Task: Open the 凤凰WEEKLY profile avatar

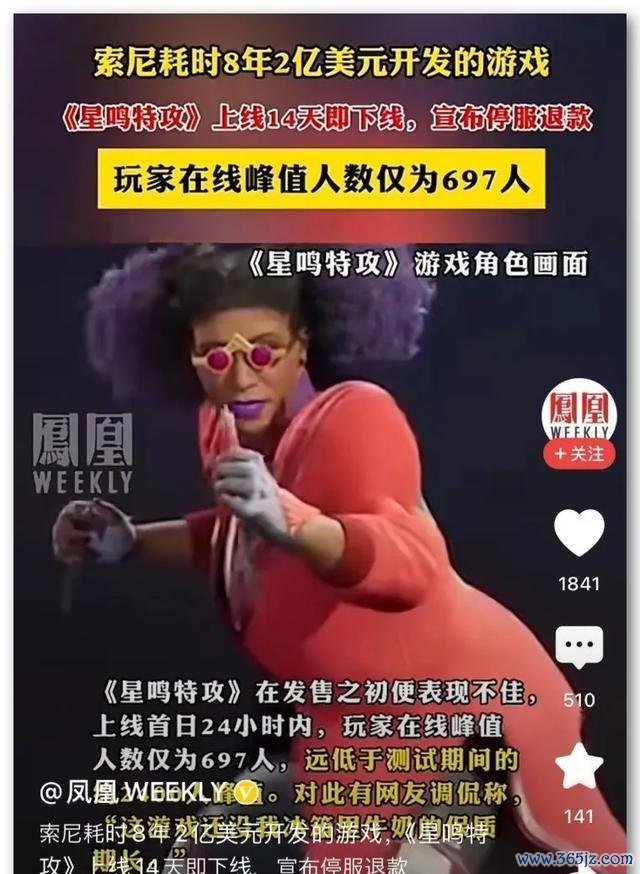Action: point(579,411)
